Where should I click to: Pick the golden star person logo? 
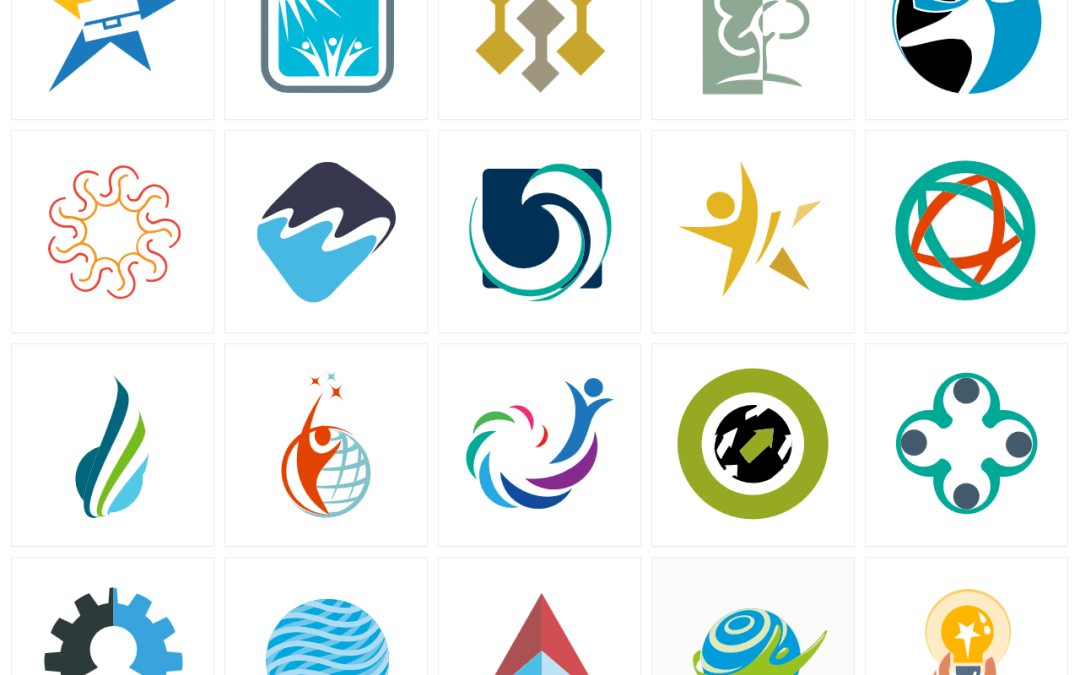point(752,232)
